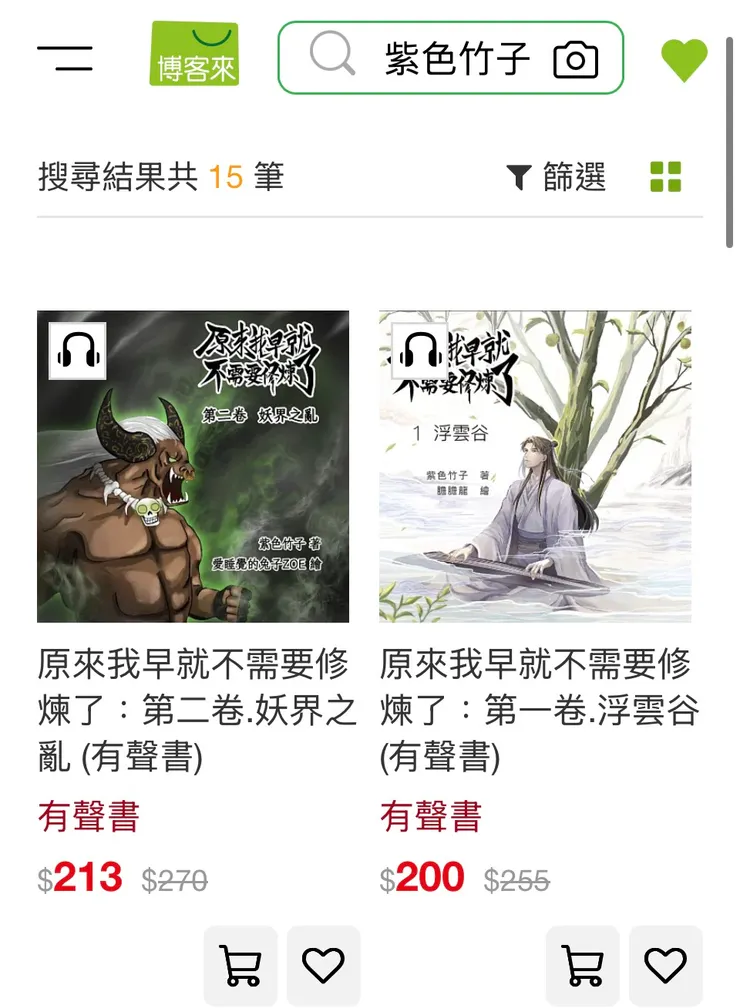Add 妖界之亂 audiobook to cart via cart icon
The height and width of the screenshot is (1008, 740).
pyautogui.click(x=240, y=964)
